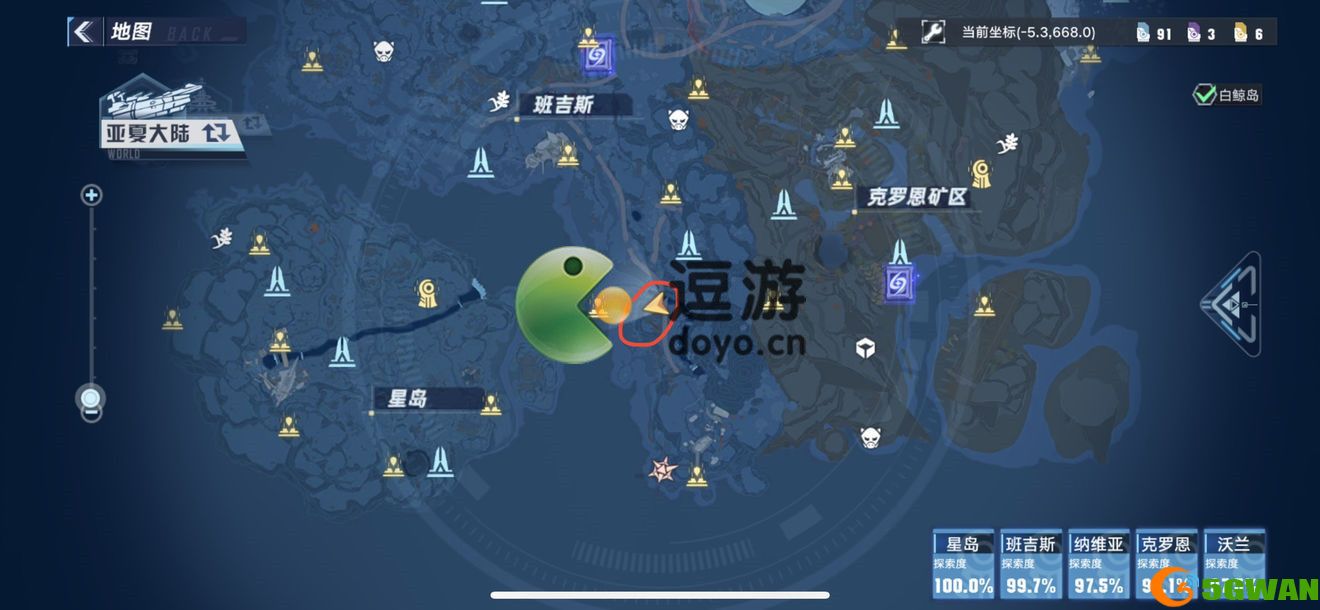The width and height of the screenshot is (1320, 610).
Task: Go back from the map screen
Action: 84,31
